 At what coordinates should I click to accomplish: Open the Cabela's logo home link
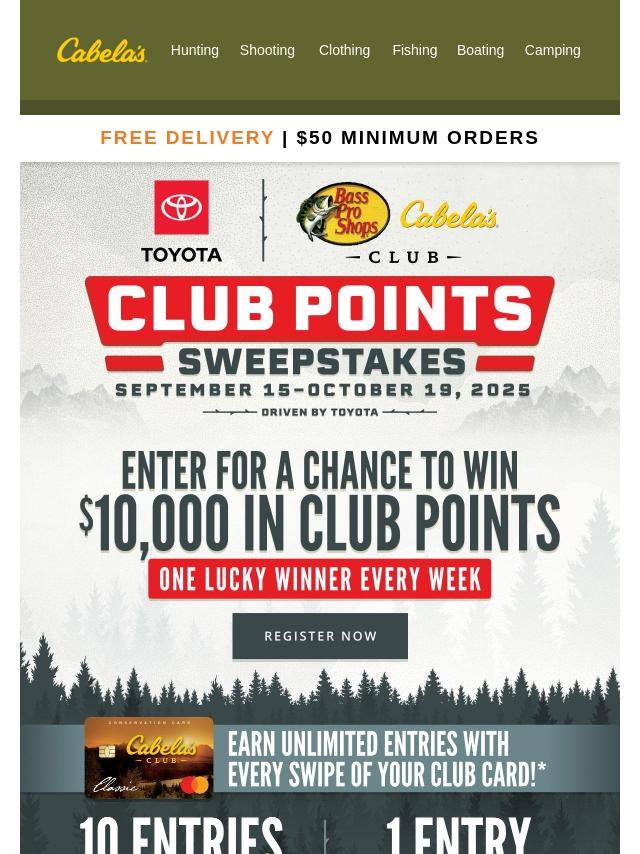[x=102, y=50]
